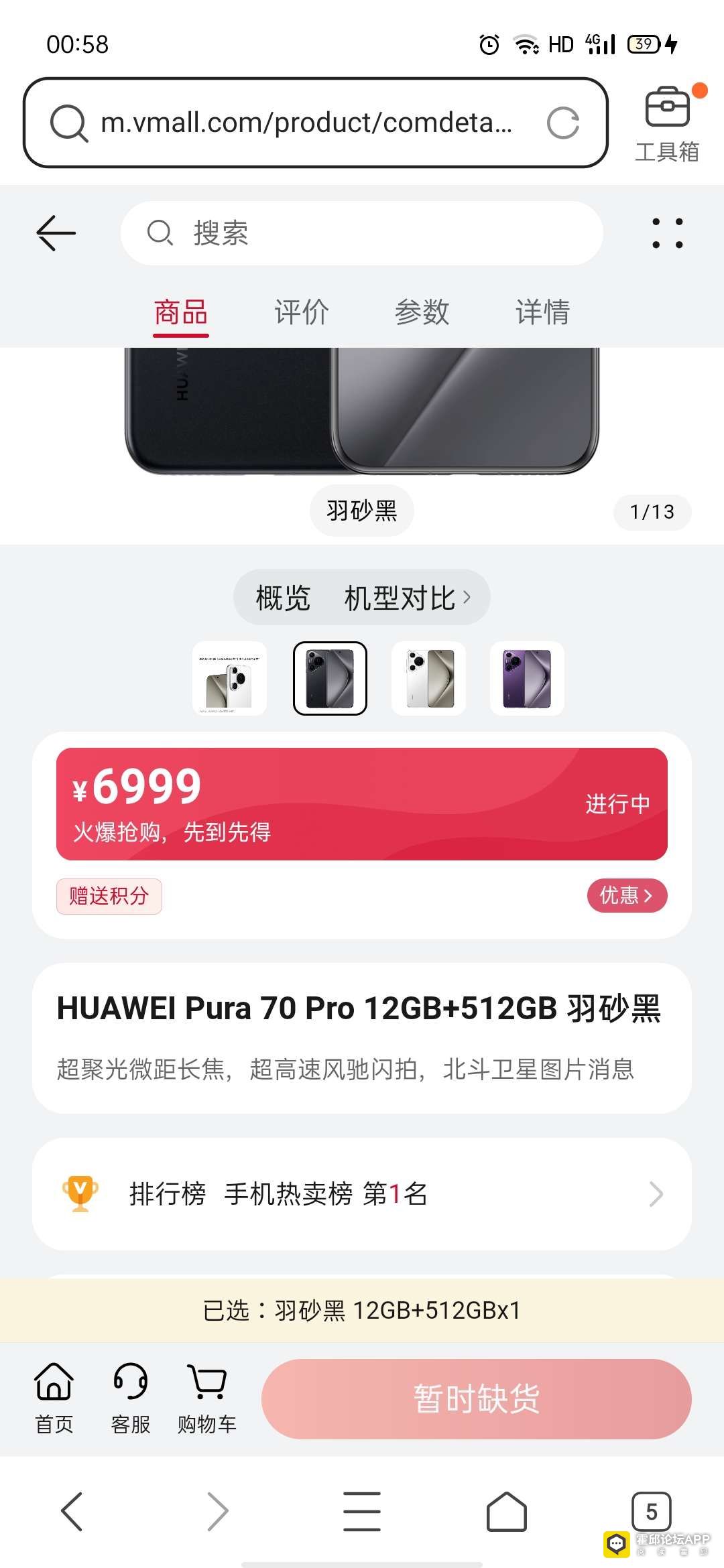
Task: Switch to the 参数 tab
Action: (x=422, y=312)
